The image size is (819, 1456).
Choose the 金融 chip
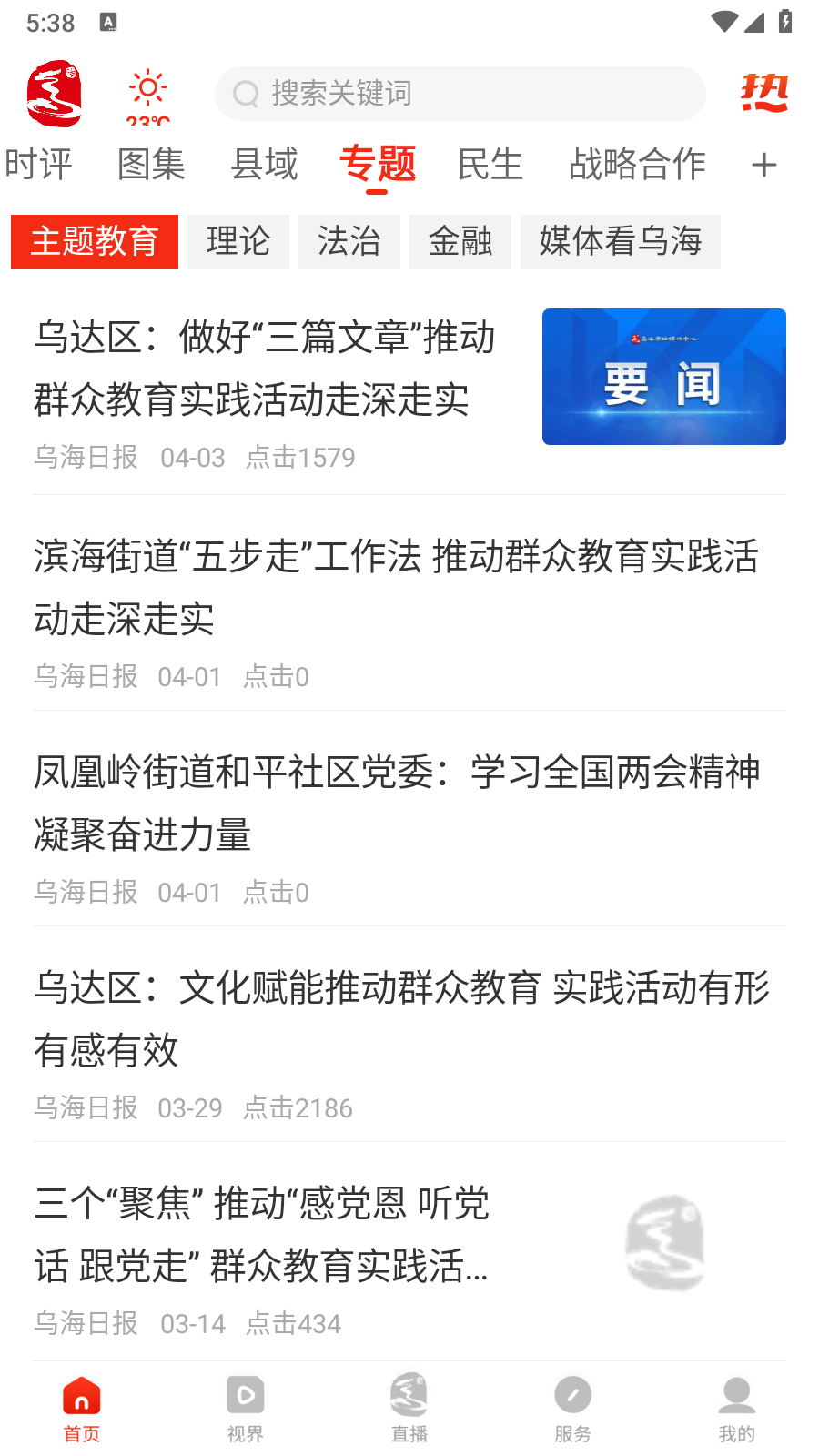[x=460, y=242]
